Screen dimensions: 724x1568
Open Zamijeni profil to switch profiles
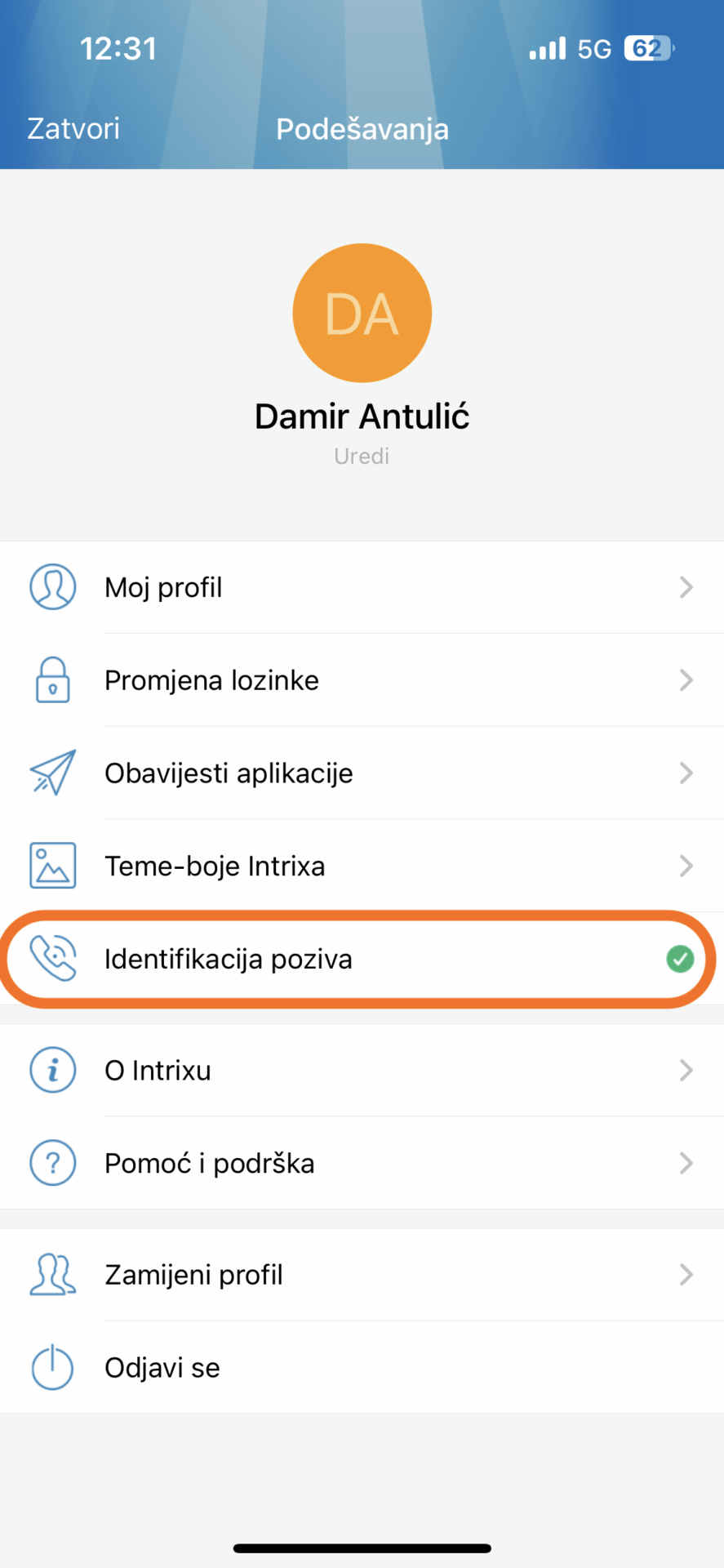pyautogui.click(x=362, y=1275)
